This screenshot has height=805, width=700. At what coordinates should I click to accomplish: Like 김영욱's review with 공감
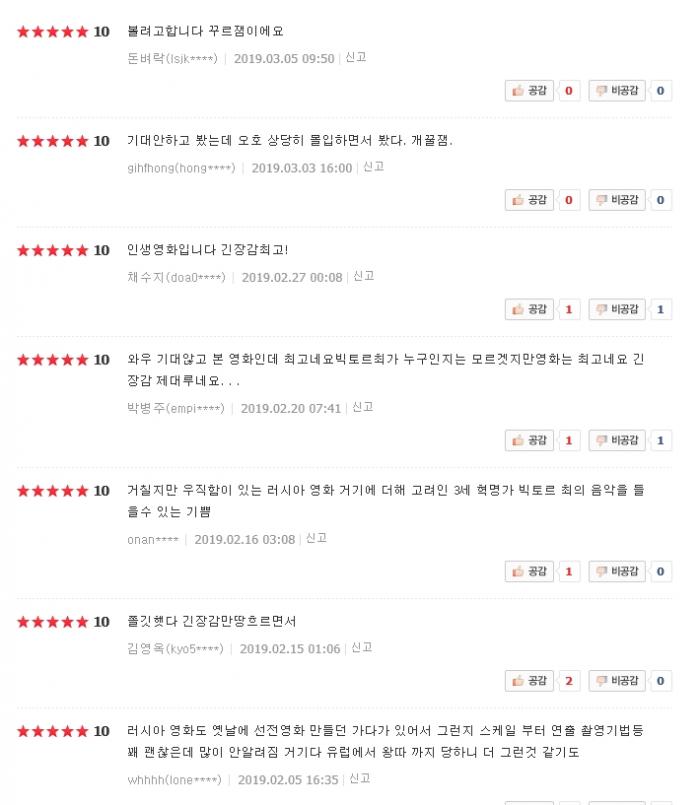coord(530,680)
